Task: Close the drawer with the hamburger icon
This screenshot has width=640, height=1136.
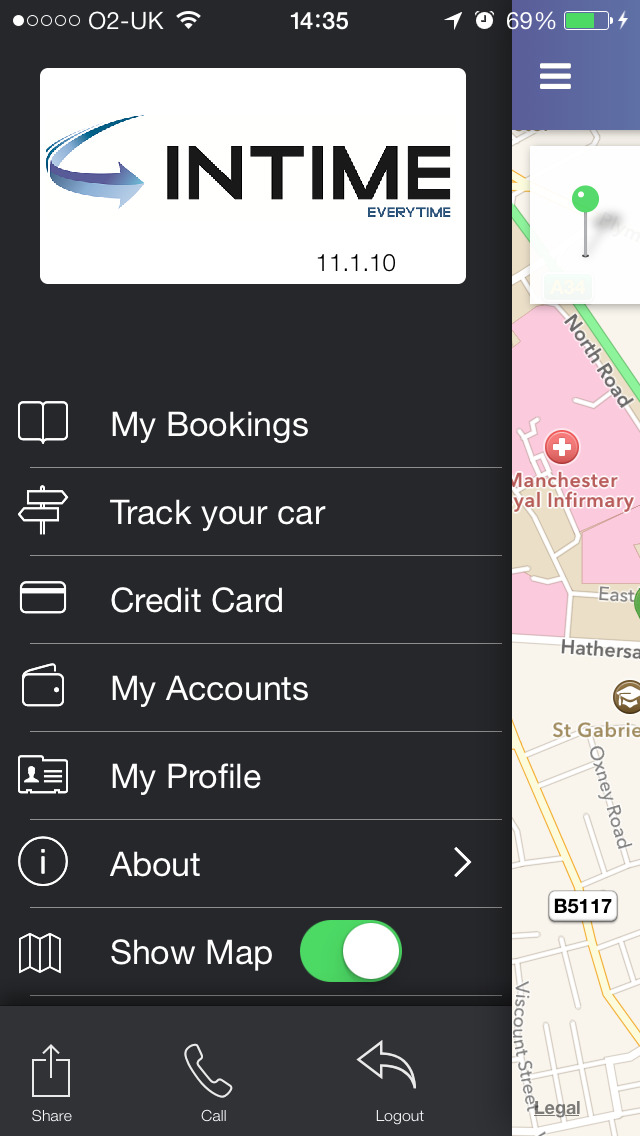Action: coord(556,76)
